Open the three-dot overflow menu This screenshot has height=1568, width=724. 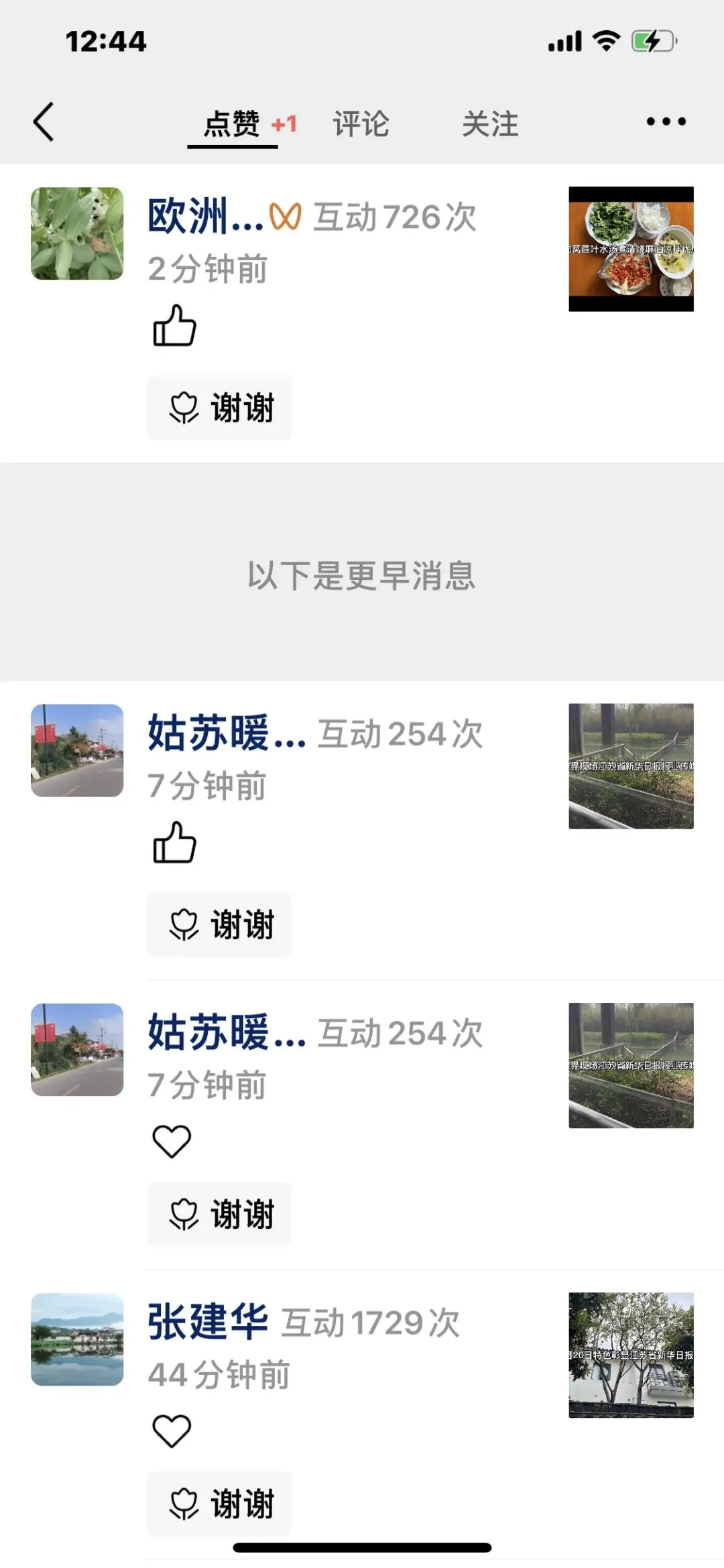(666, 122)
